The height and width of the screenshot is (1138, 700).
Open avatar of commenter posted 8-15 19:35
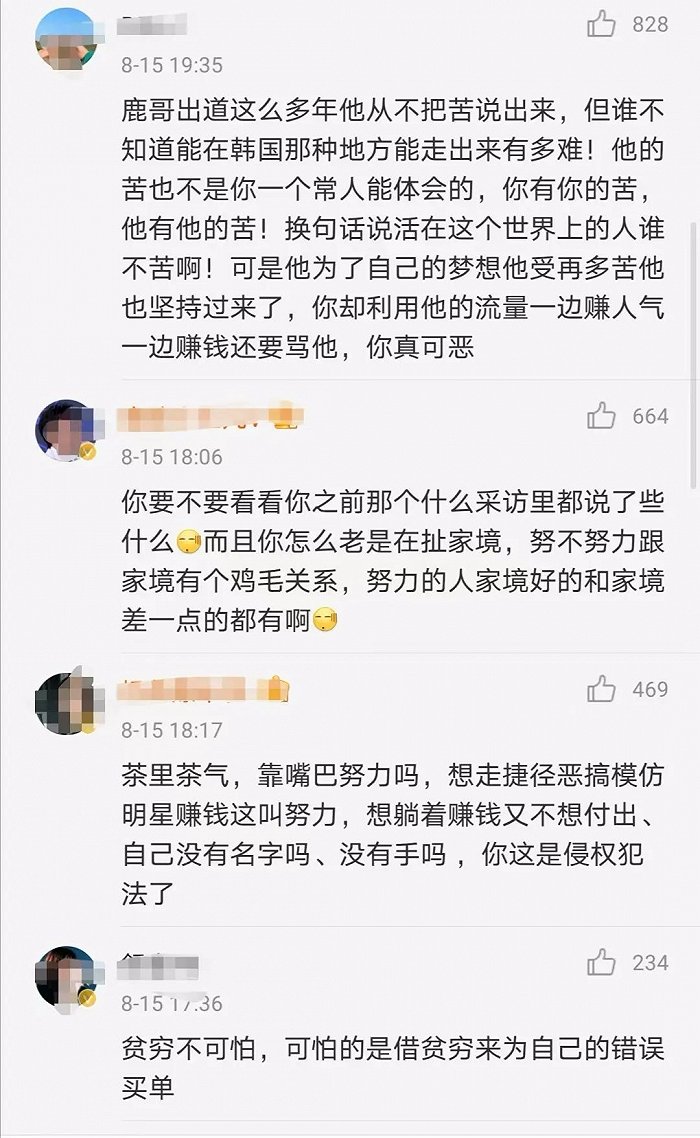point(66,38)
